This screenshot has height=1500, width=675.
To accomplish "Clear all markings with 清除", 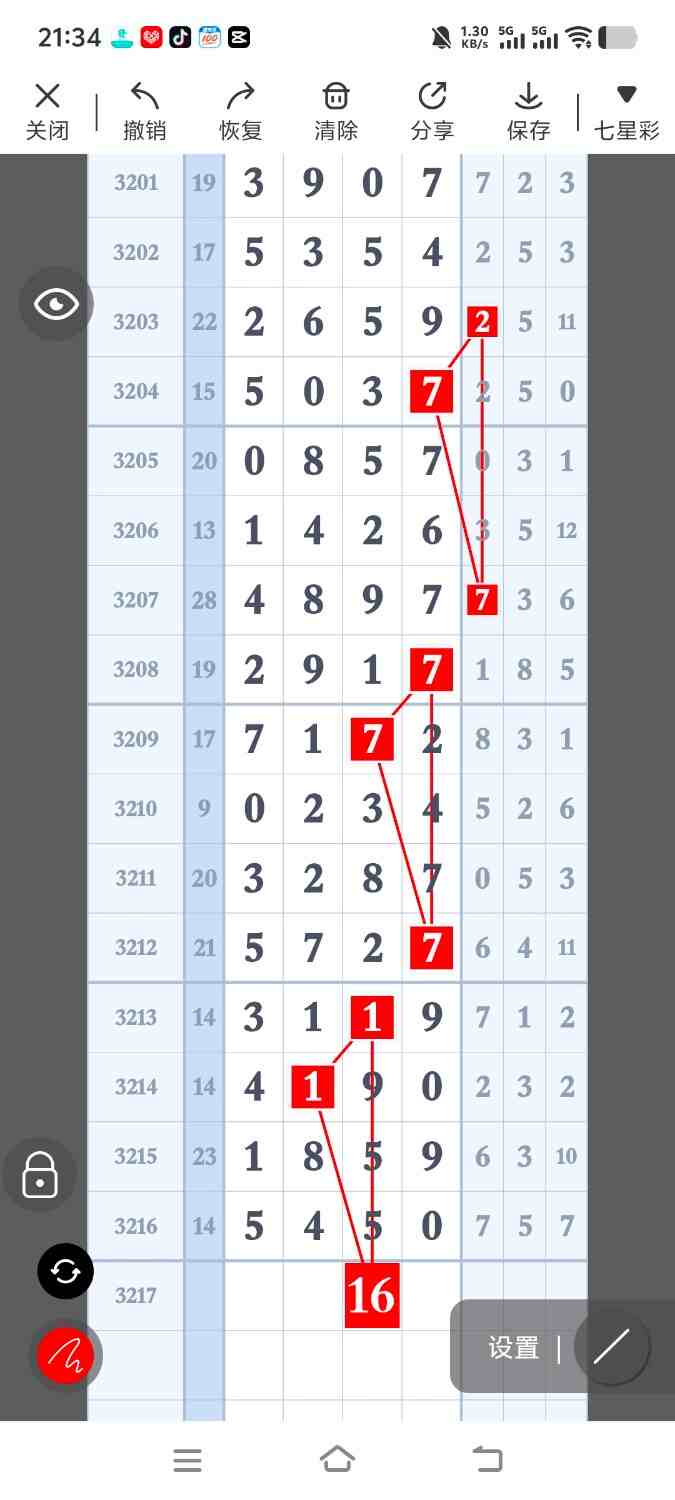I will click(x=336, y=111).
